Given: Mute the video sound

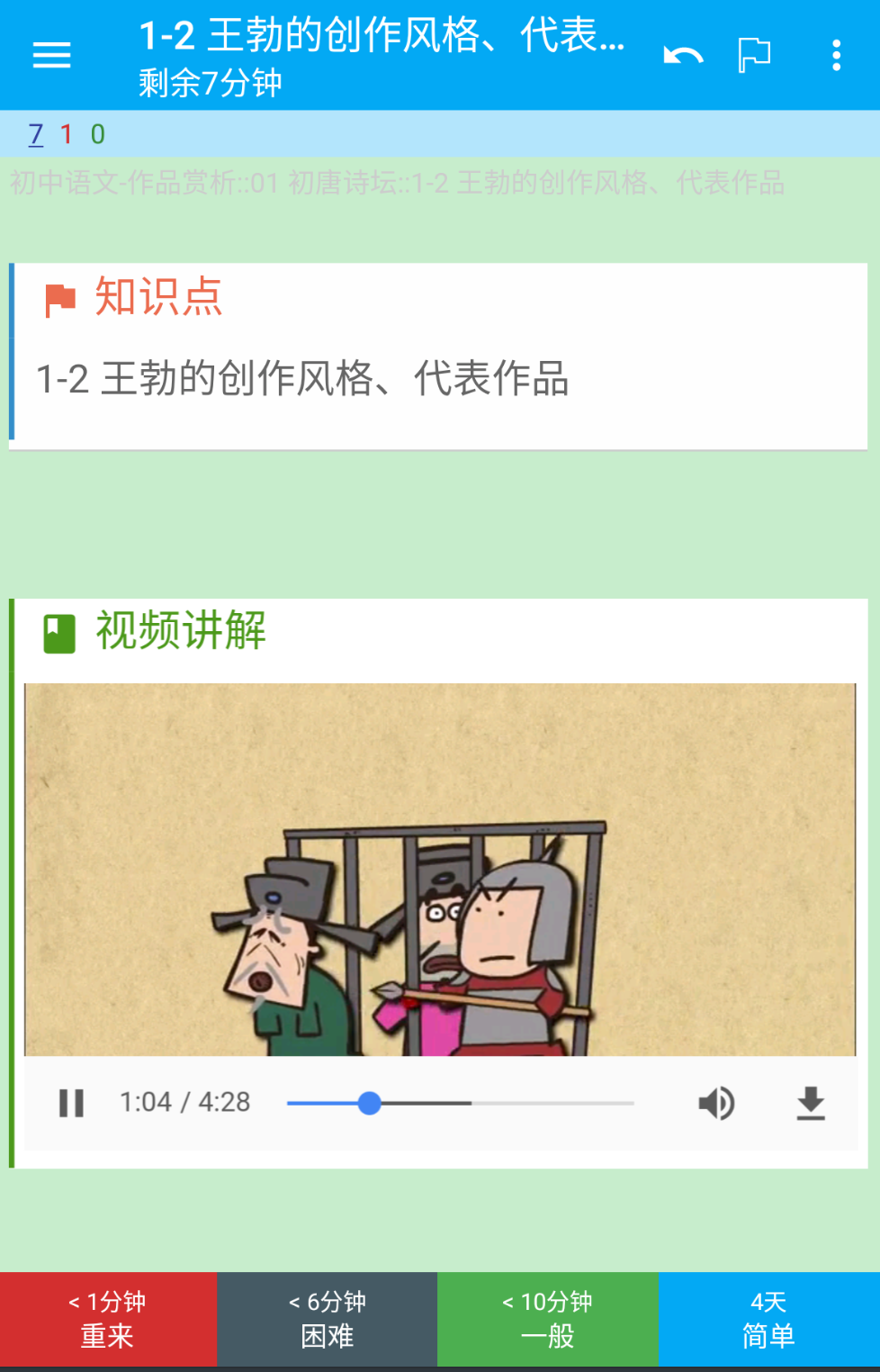Looking at the screenshot, I should (x=716, y=1103).
